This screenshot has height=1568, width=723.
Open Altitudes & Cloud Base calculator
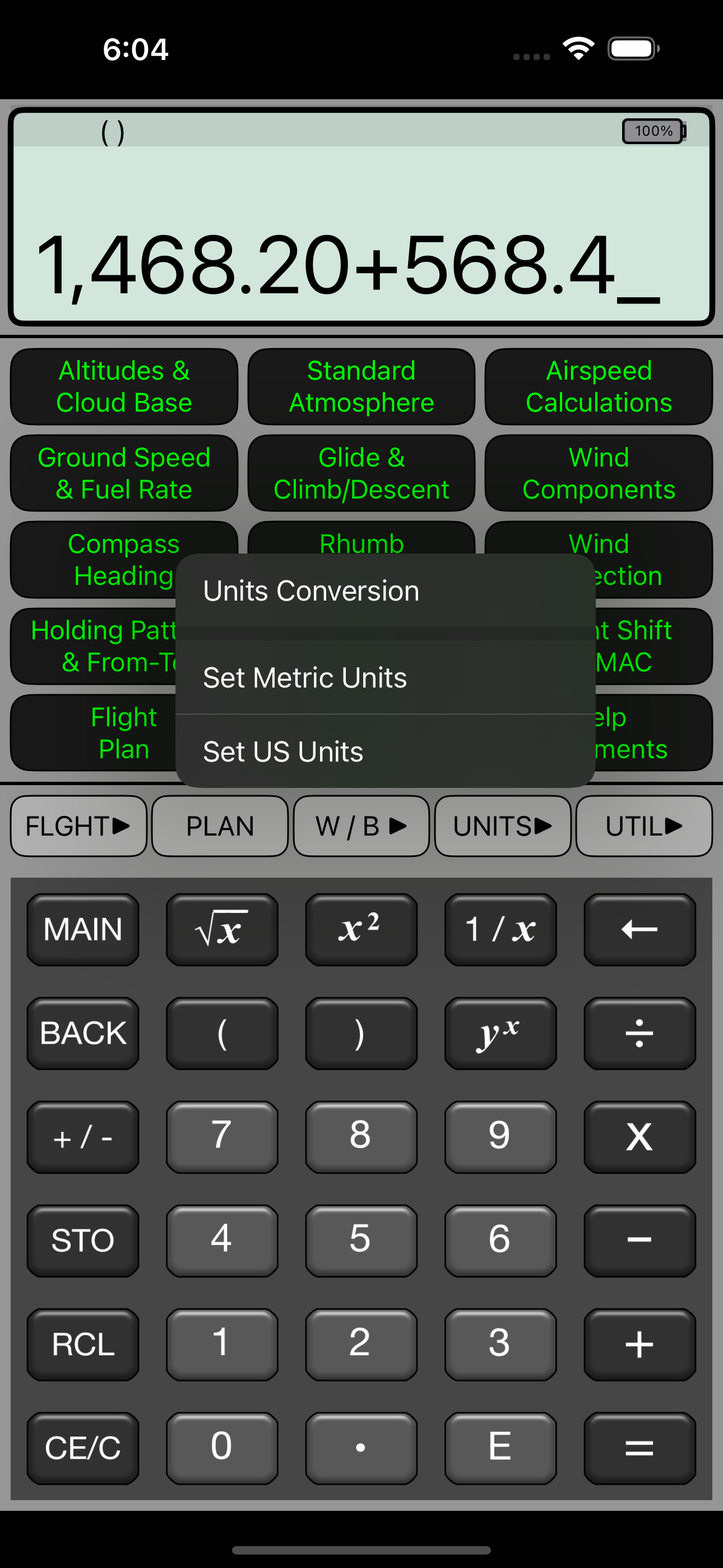coord(124,386)
